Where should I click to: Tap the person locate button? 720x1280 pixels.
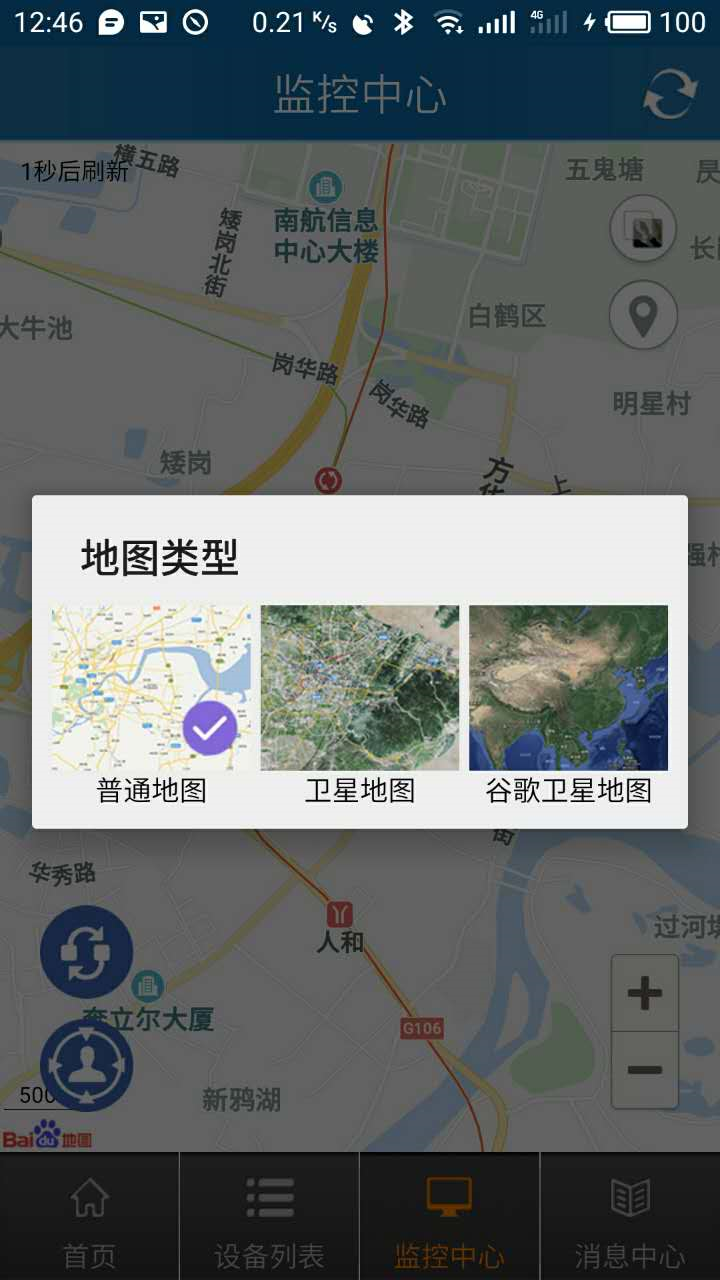click(86, 1065)
